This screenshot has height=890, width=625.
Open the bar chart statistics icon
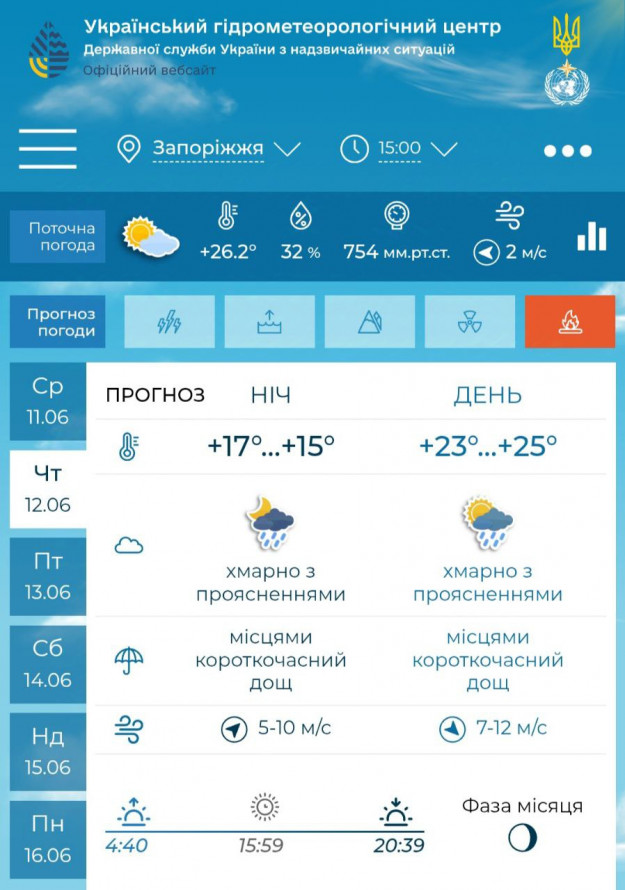[592, 236]
